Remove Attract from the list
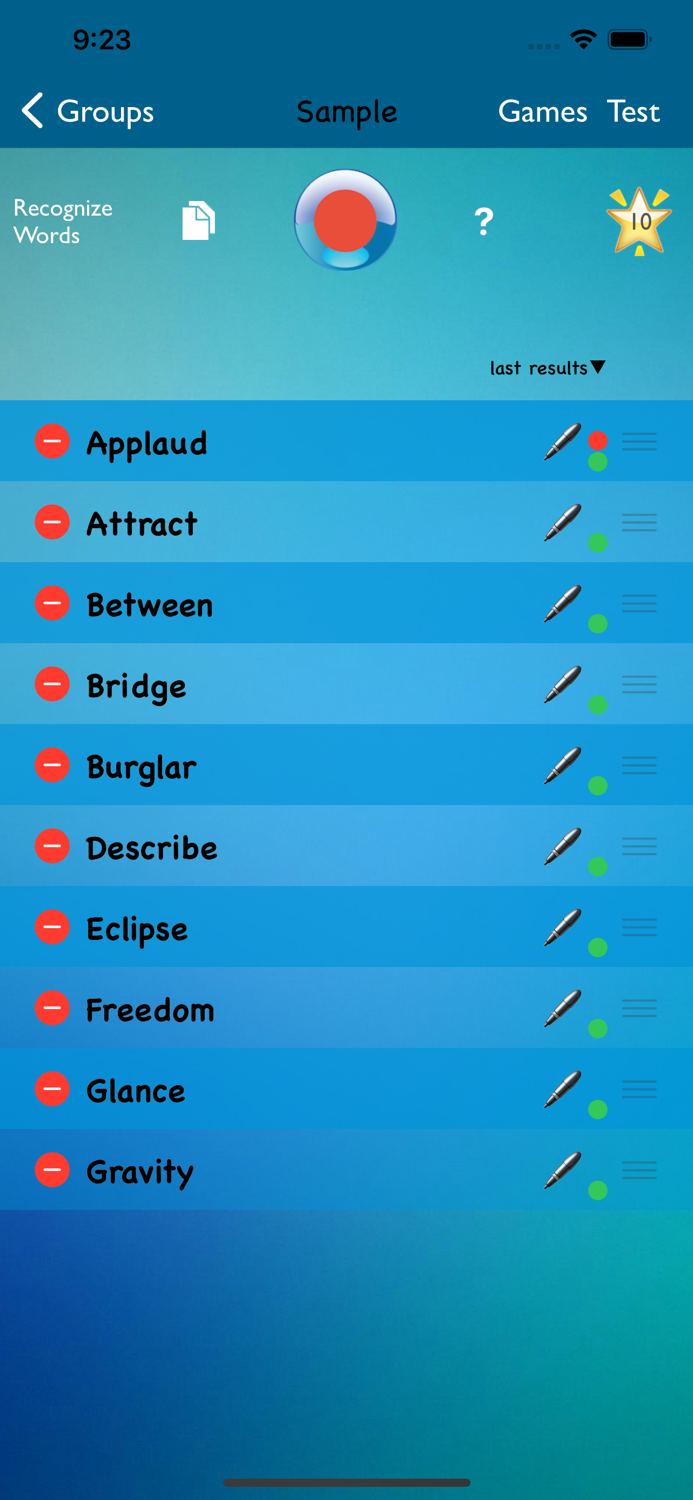This screenshot has height=1500, width=693. [x=52, y=522]
